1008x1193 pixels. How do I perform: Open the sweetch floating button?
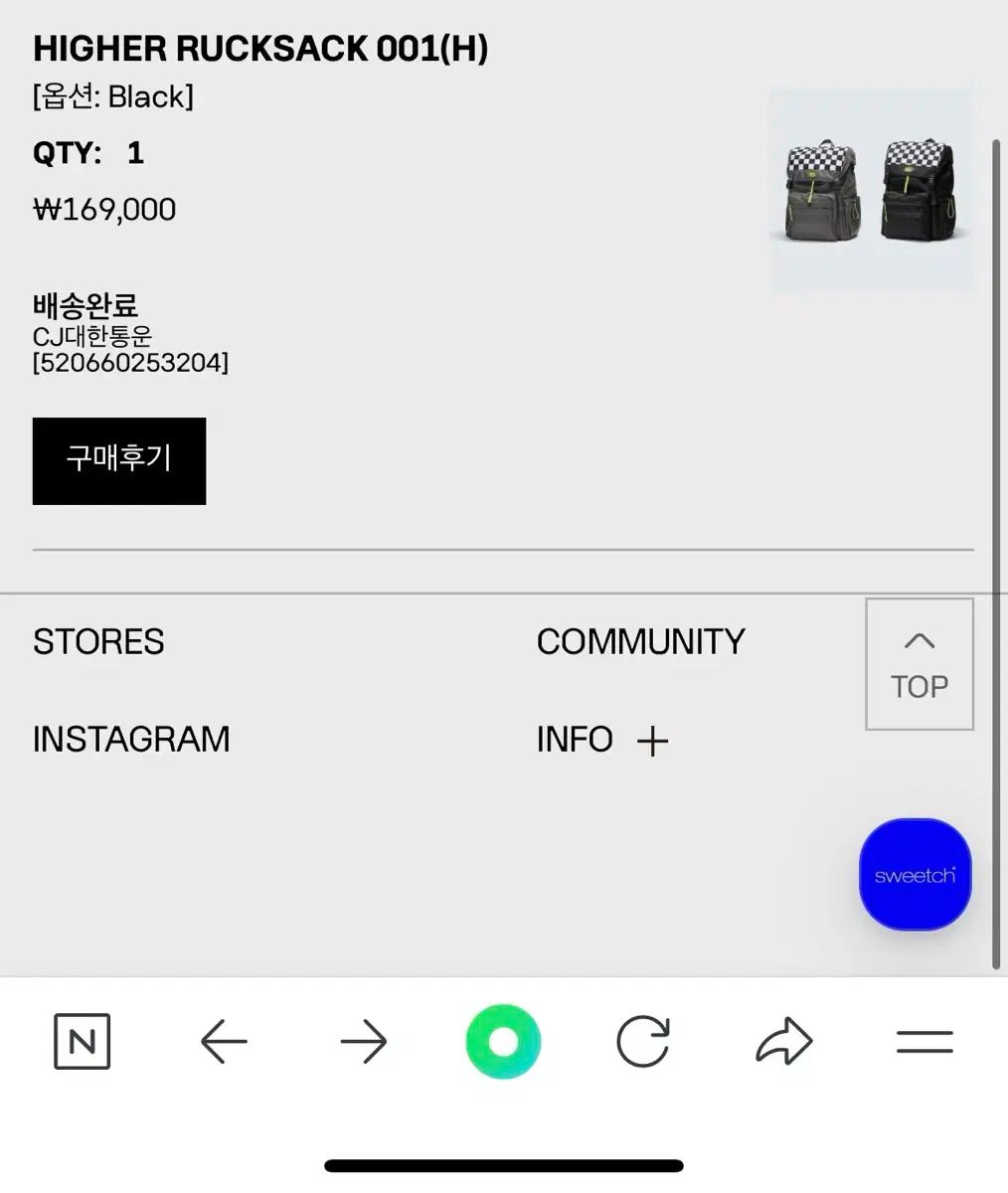[x=915, y=875]
